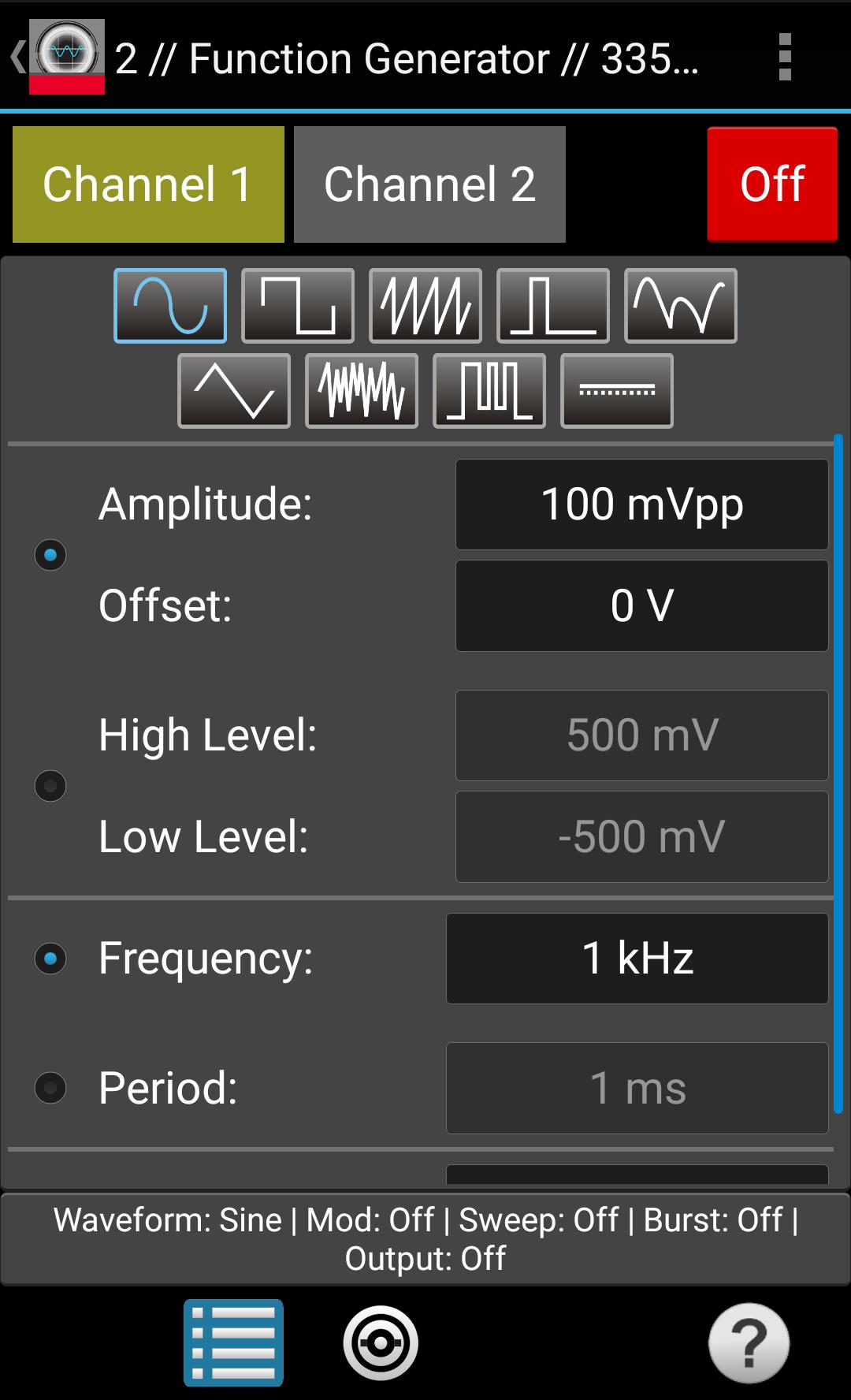Open the Frequency value field
Screen dimensions: 851x1400
click(638, 959)
